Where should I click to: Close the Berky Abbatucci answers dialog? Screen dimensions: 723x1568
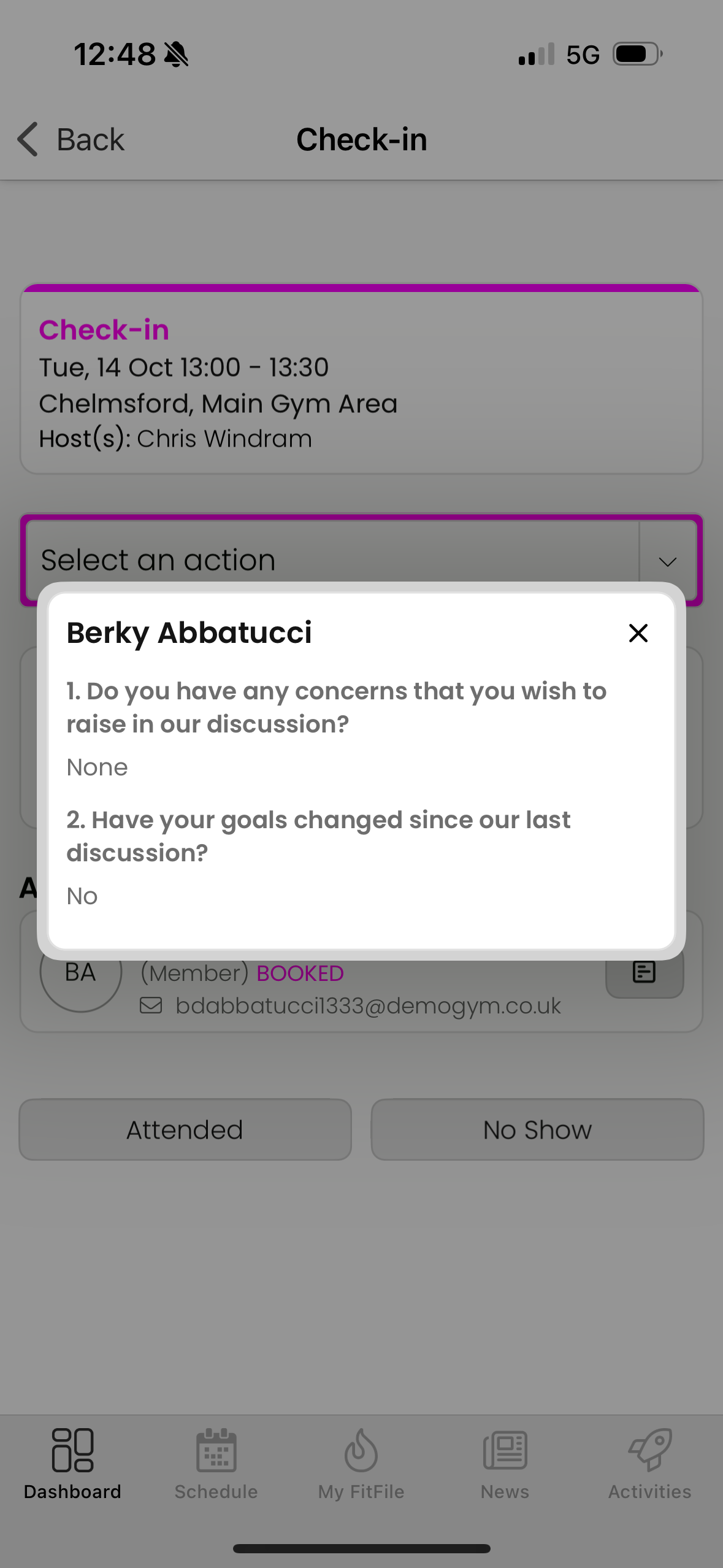tap(638, 633)
